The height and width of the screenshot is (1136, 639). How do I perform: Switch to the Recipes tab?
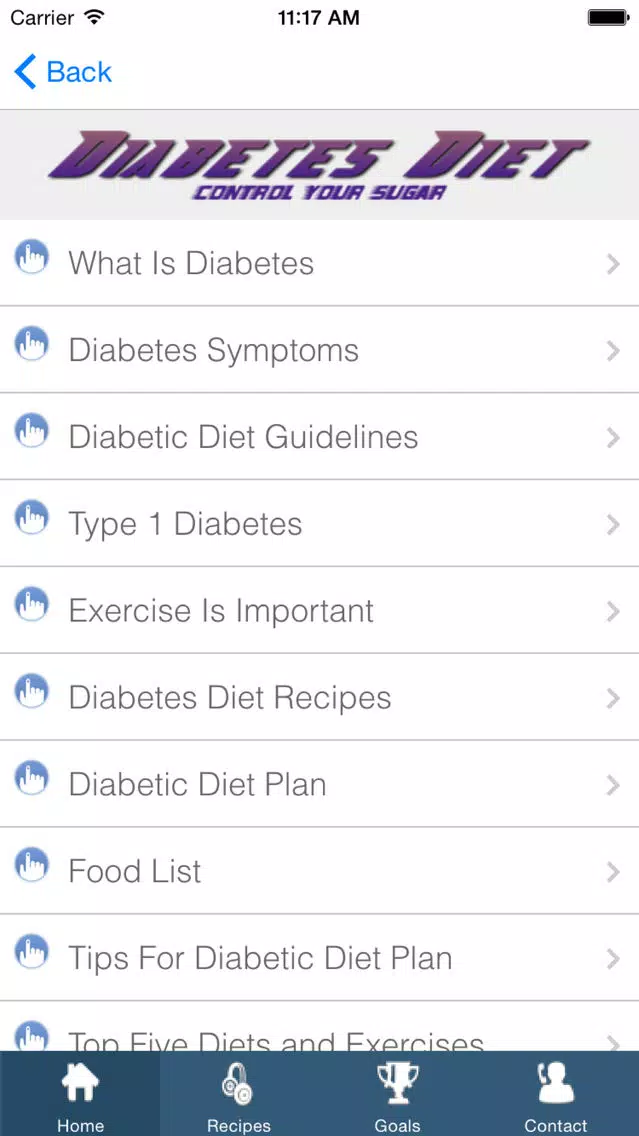point(239,1094)
